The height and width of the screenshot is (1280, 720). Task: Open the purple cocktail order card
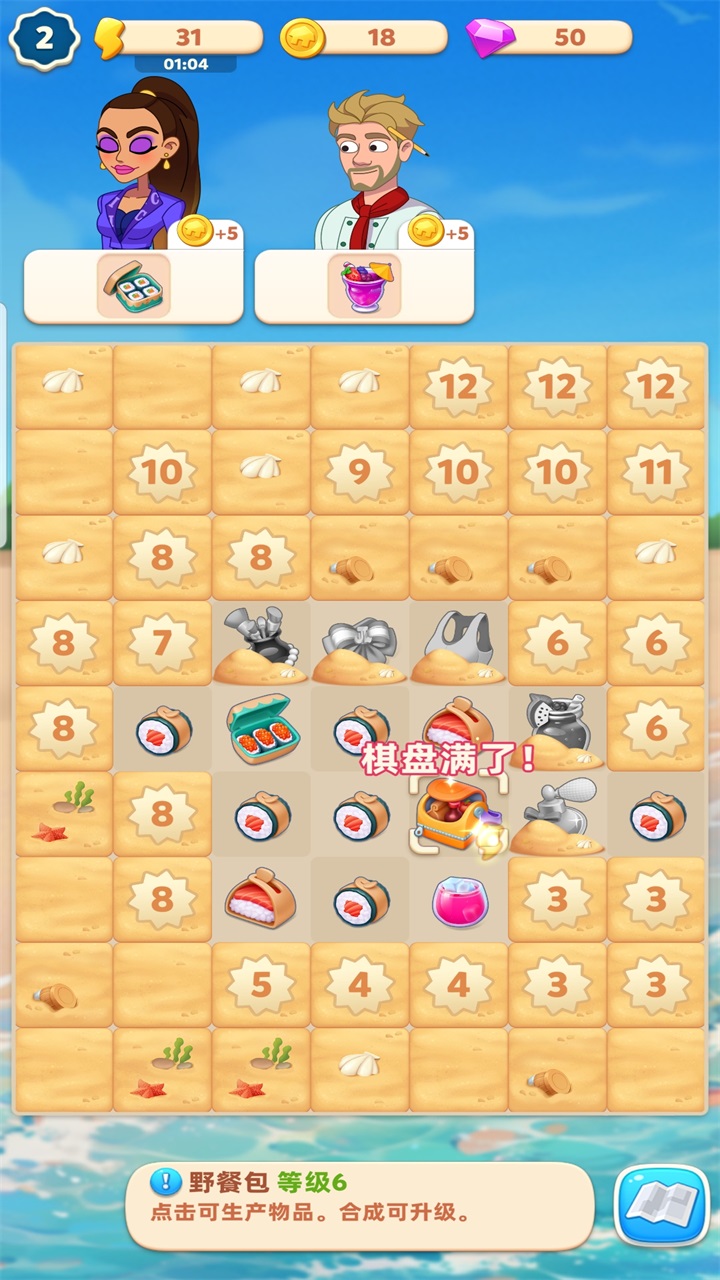(x=364, y=286)
